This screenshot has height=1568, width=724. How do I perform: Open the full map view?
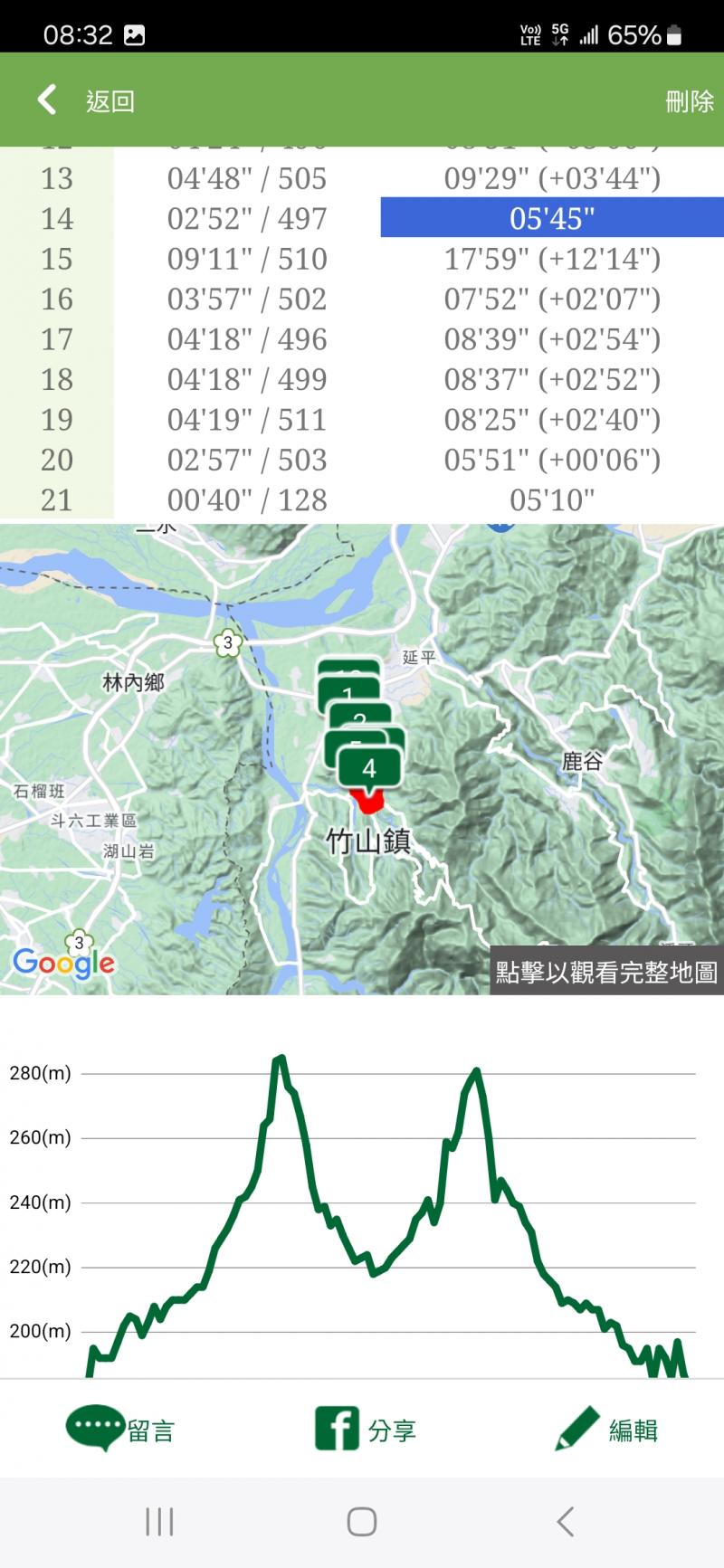(x=606, y=972)
